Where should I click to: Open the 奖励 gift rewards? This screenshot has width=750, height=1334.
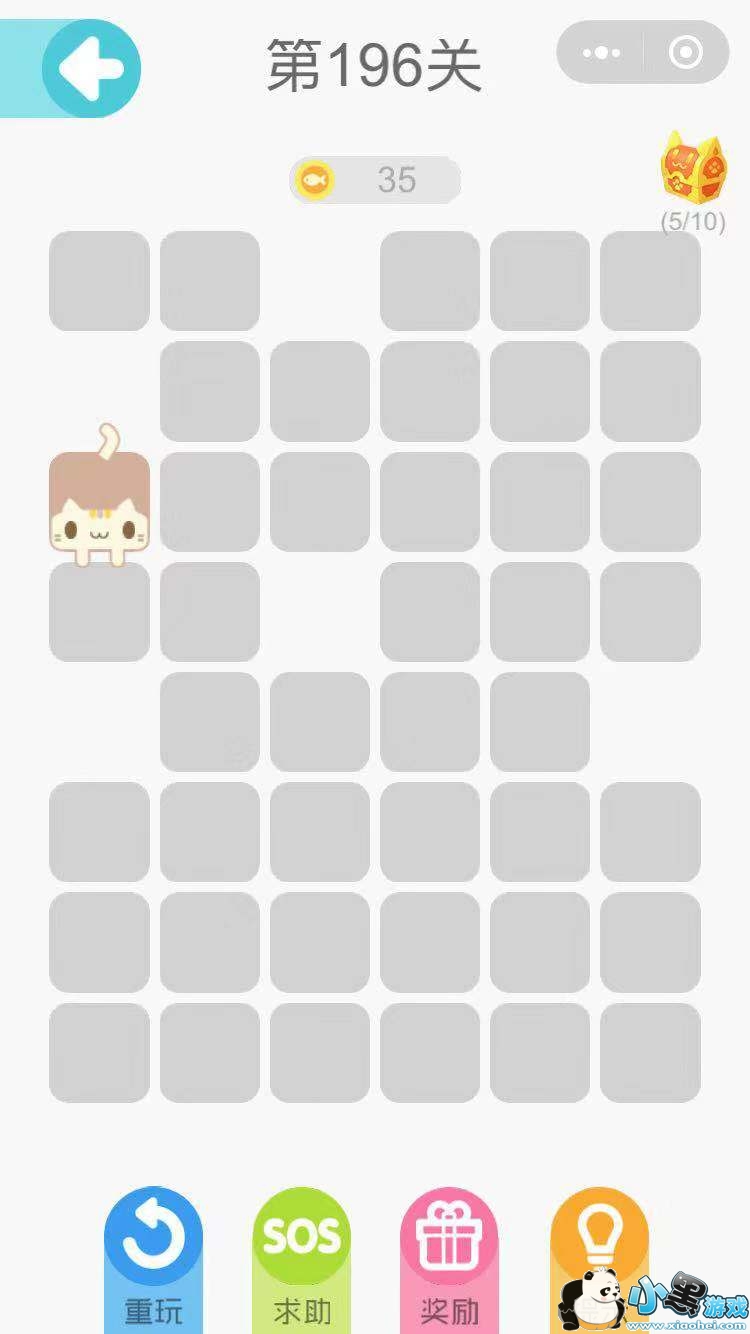(x=449, y=1238)
